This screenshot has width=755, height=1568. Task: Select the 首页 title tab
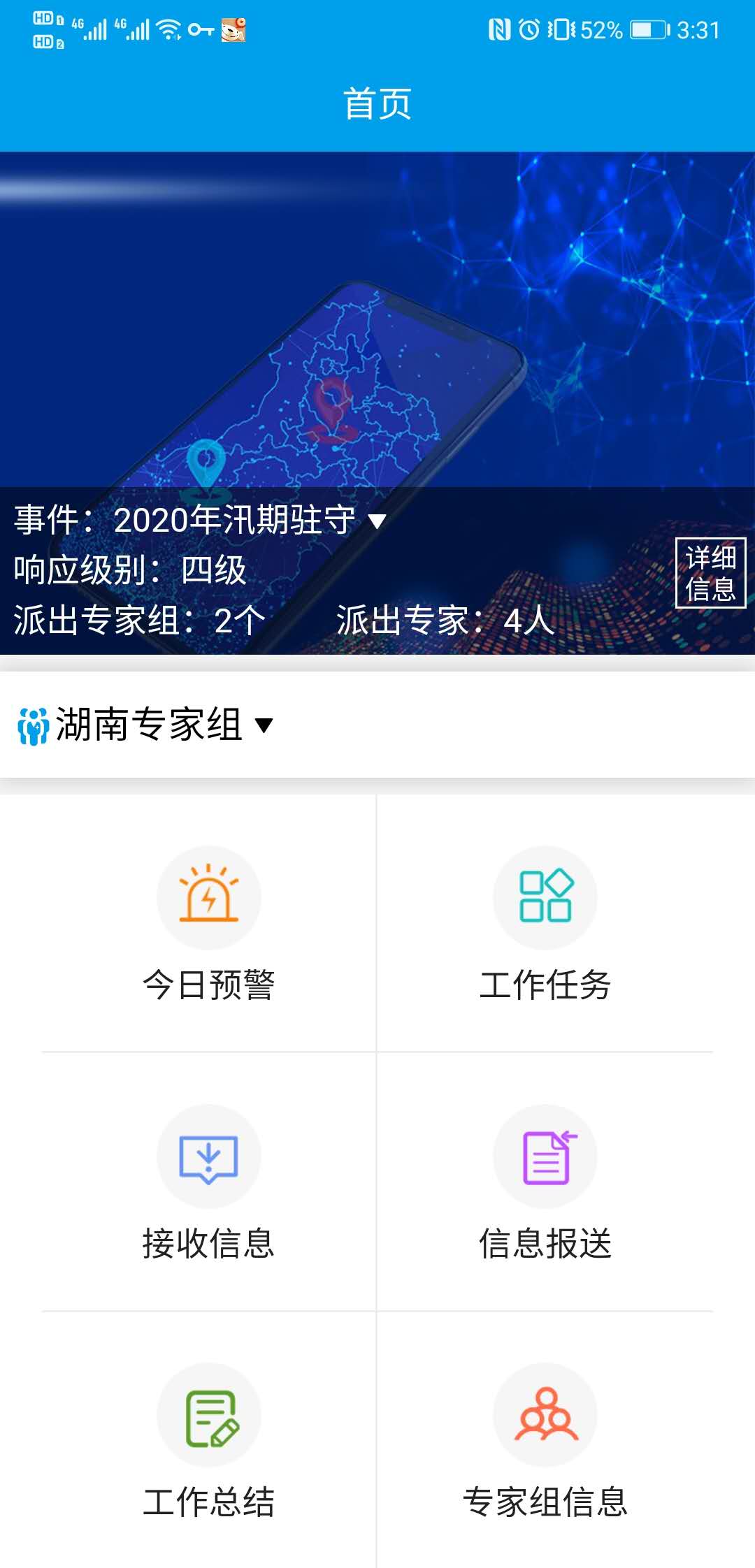(377, 102)
